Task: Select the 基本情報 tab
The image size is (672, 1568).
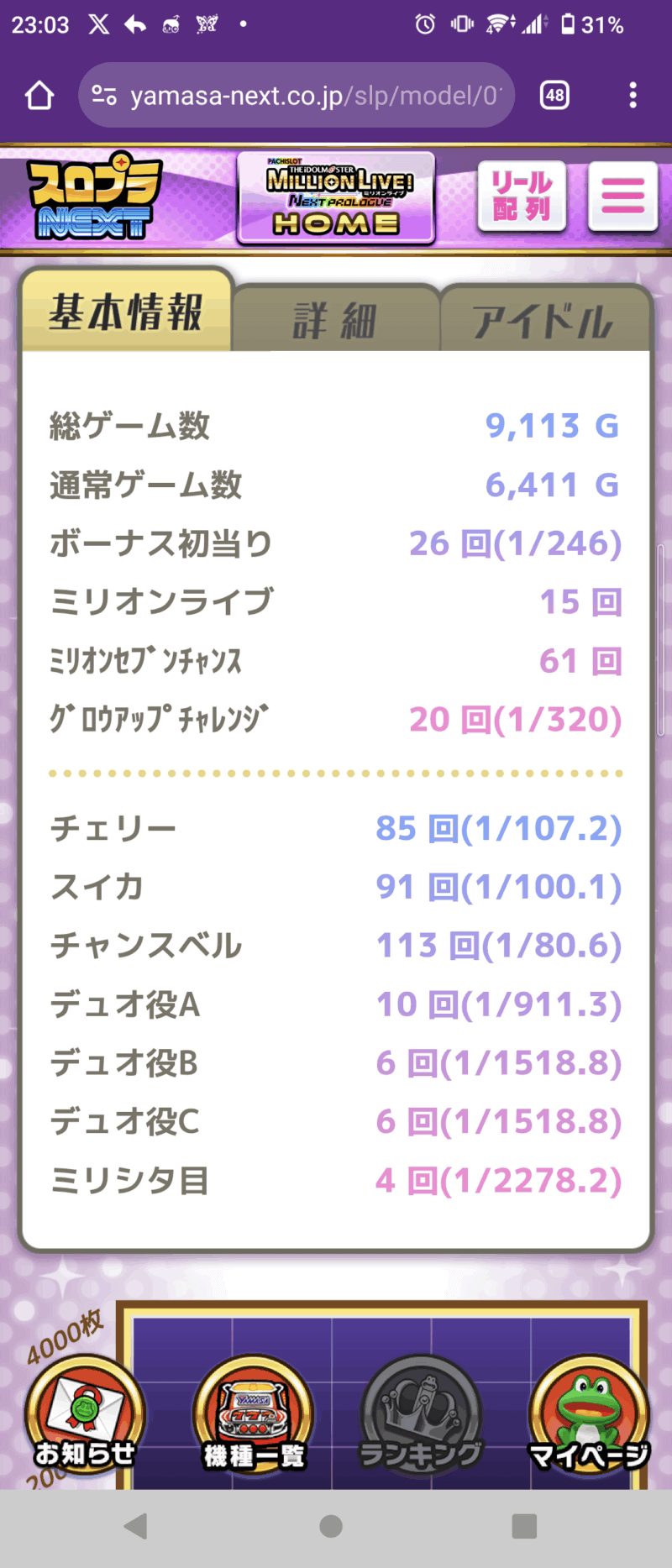Action: (126, 312)
